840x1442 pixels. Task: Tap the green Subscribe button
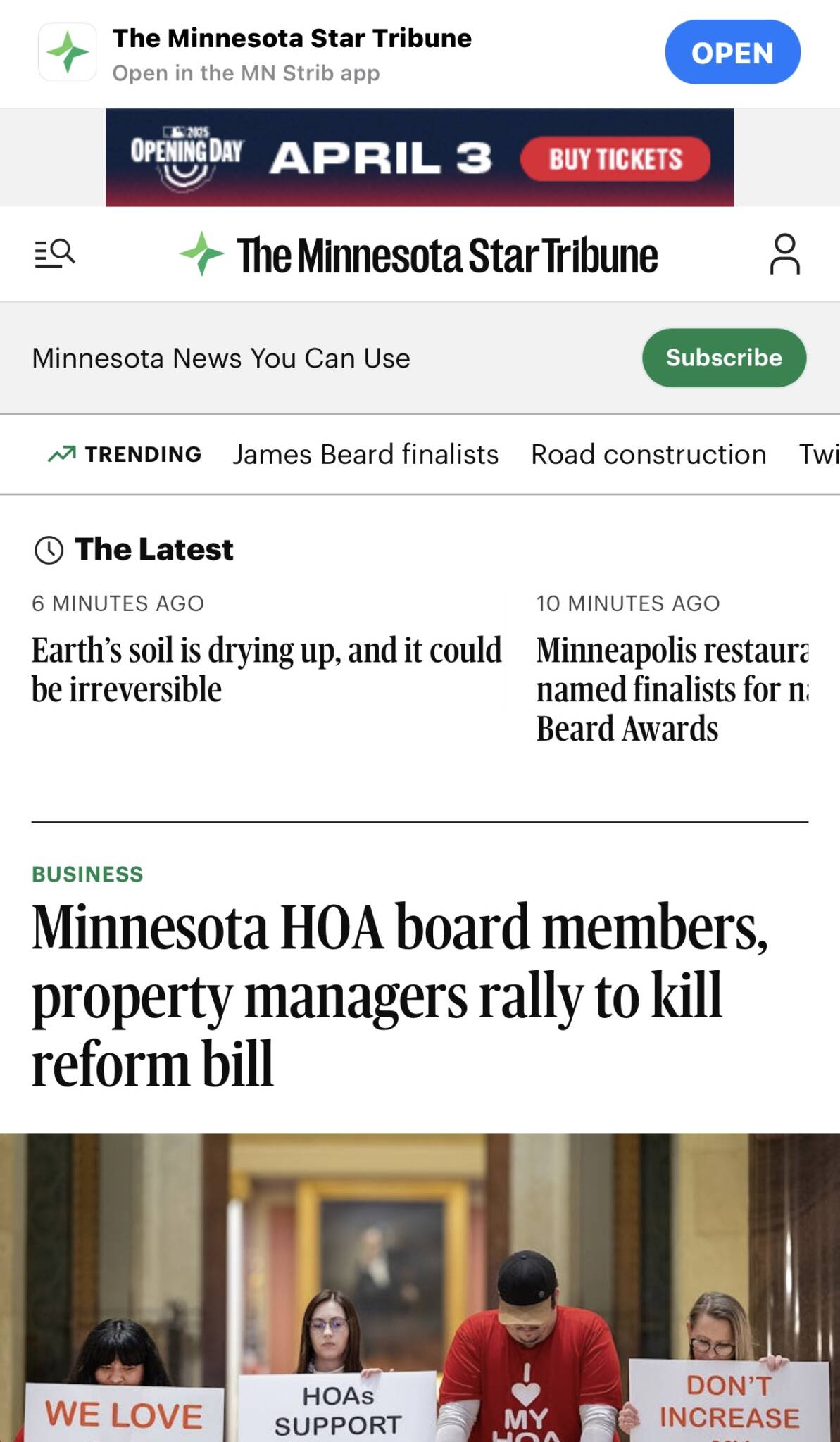723,358
